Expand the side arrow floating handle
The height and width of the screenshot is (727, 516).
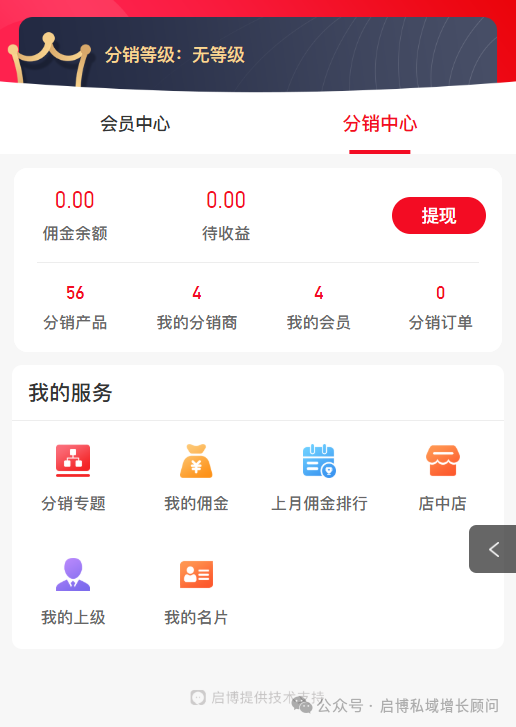(493, 549)
